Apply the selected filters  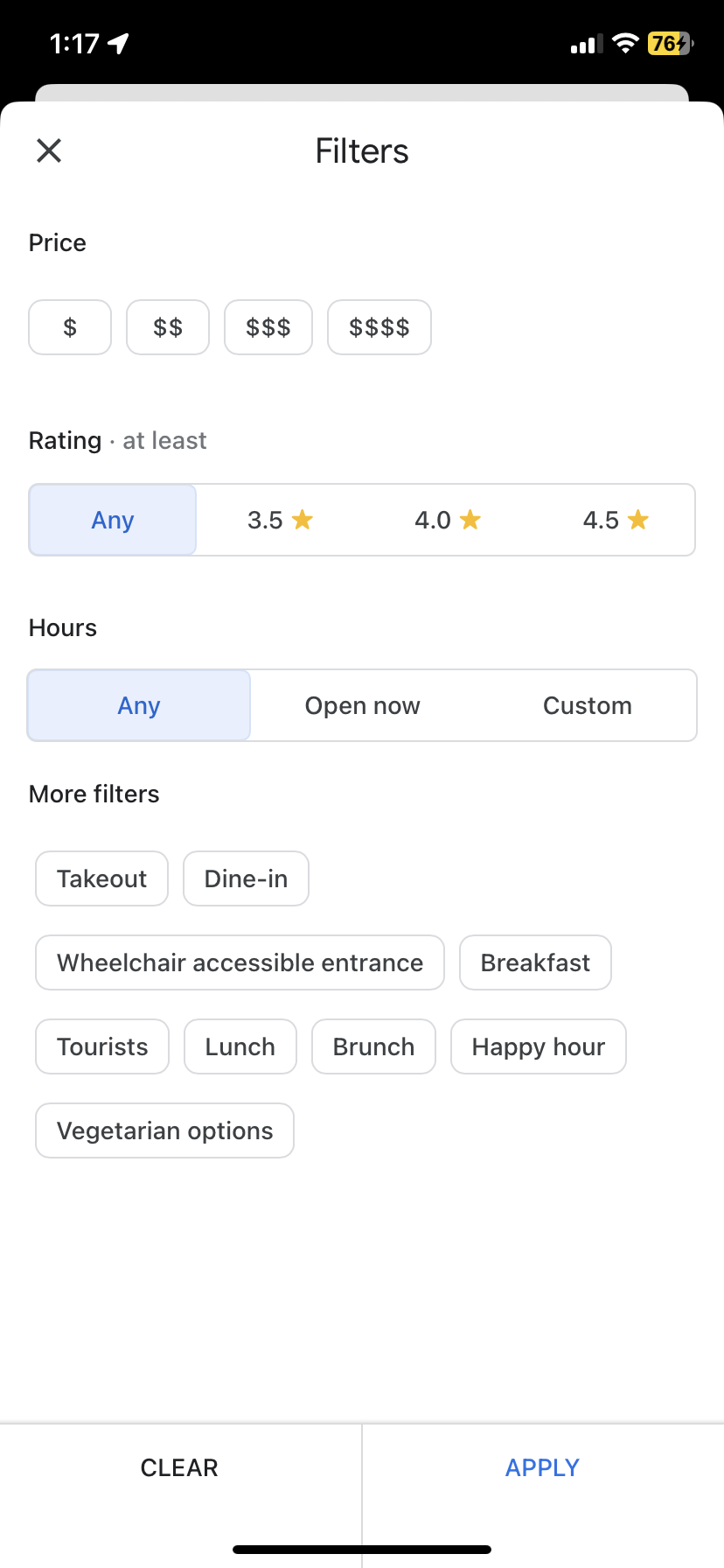(543, 1467)
